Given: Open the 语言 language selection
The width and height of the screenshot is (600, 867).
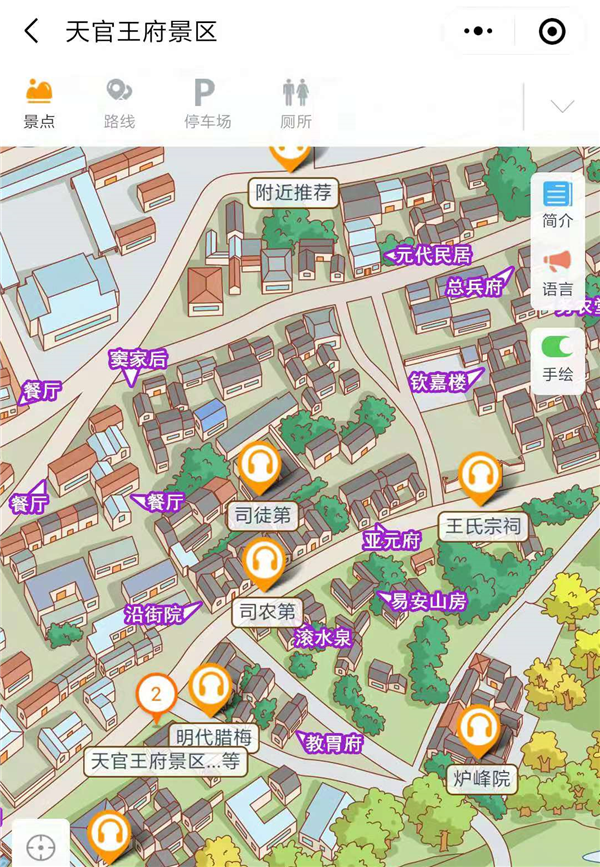Looking at the screenshot, I should 557,272.
